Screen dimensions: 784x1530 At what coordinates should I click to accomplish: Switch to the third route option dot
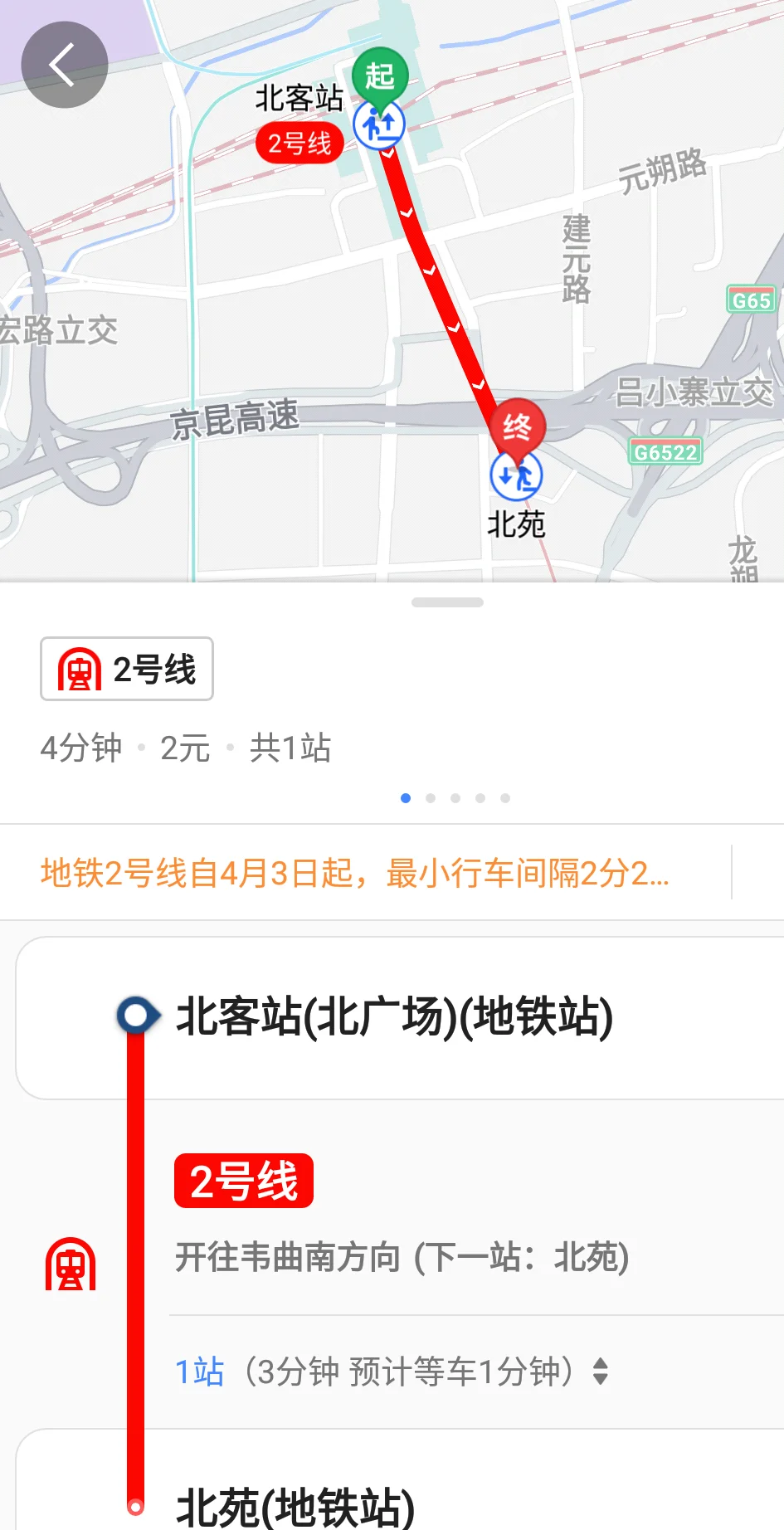[x=455, y=797]
